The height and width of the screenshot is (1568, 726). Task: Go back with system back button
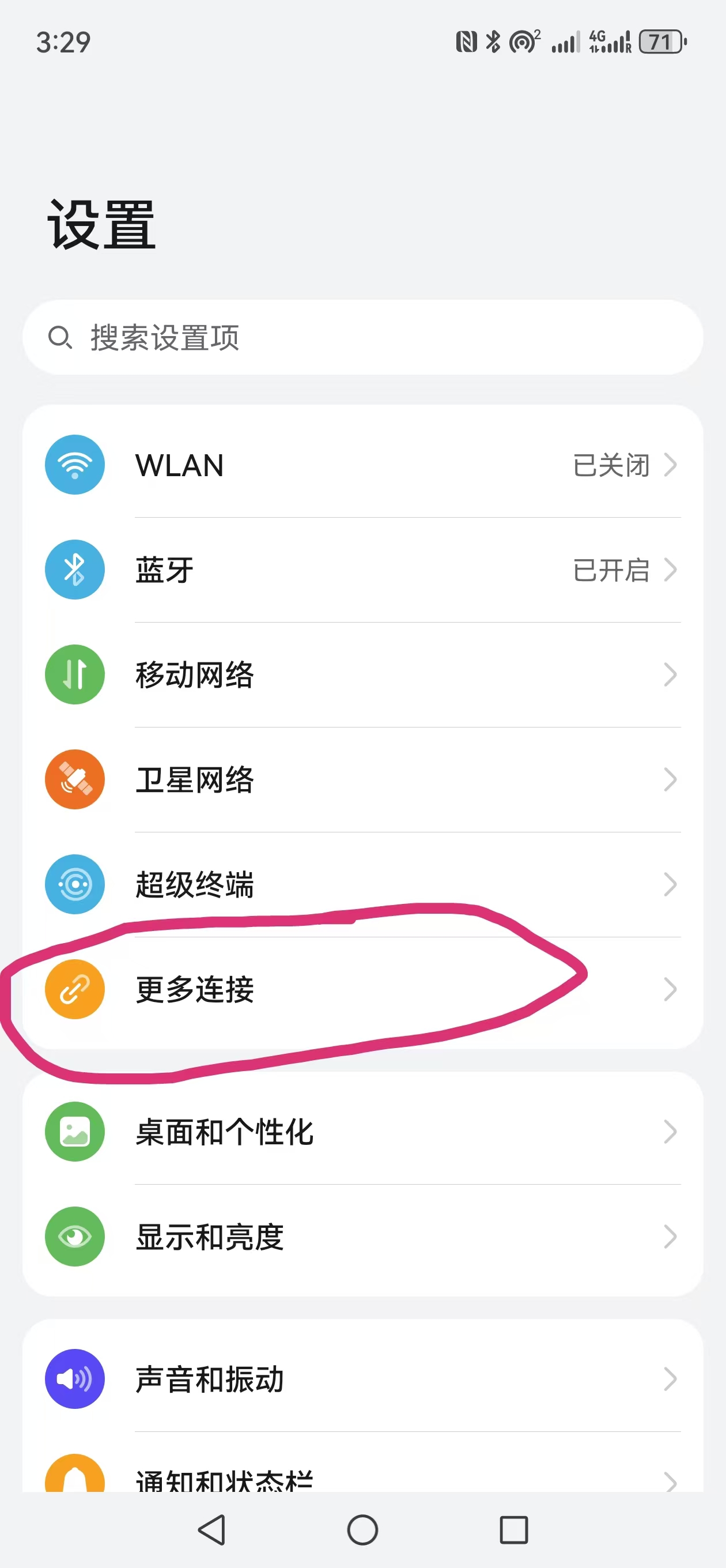point(212,1529)
